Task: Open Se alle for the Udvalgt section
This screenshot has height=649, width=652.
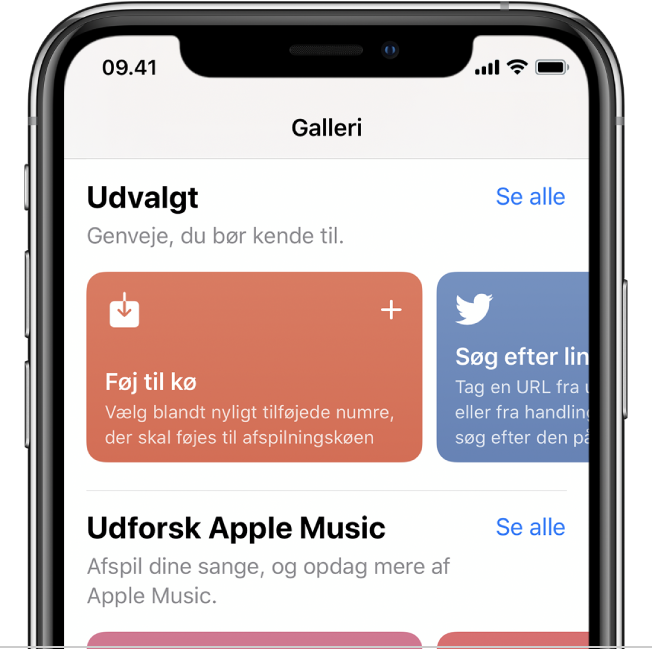Action: click(530, 196)
